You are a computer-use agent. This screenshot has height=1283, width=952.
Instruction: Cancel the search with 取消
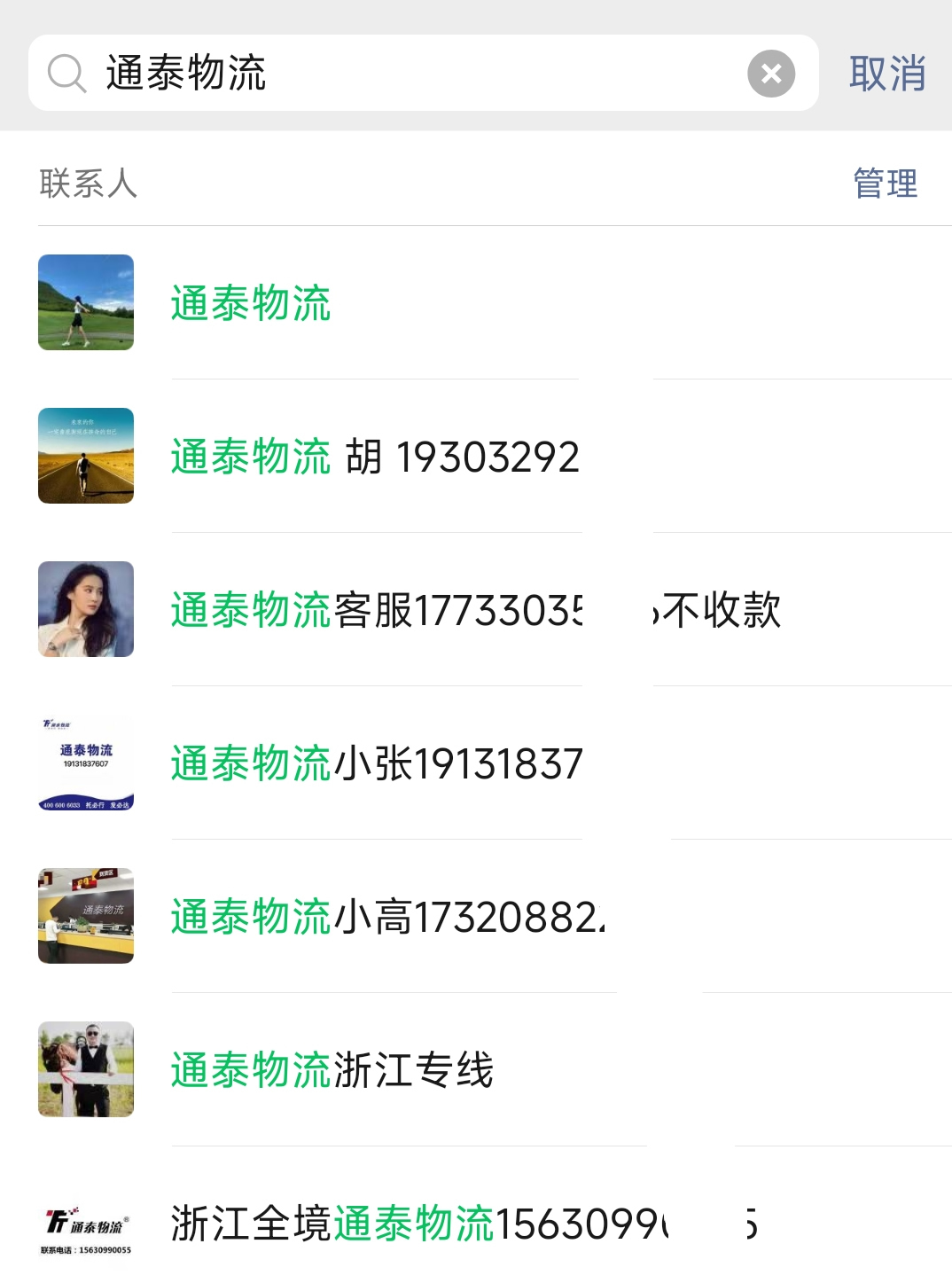(886, 74)
